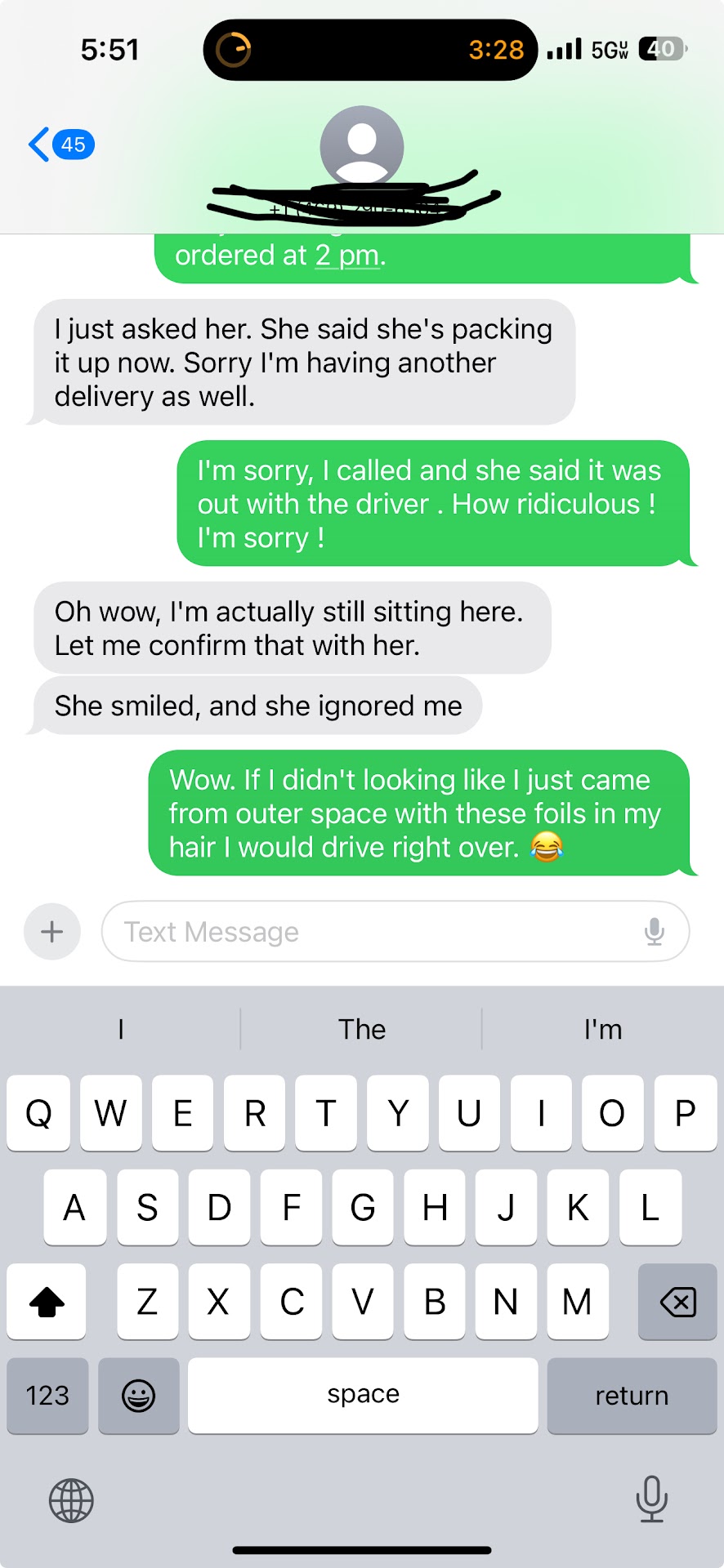The height and width of the screenshot is (1568, 724).
Task: Tap the timer pill in the Dynamic Island
Action: pos(370,50)
